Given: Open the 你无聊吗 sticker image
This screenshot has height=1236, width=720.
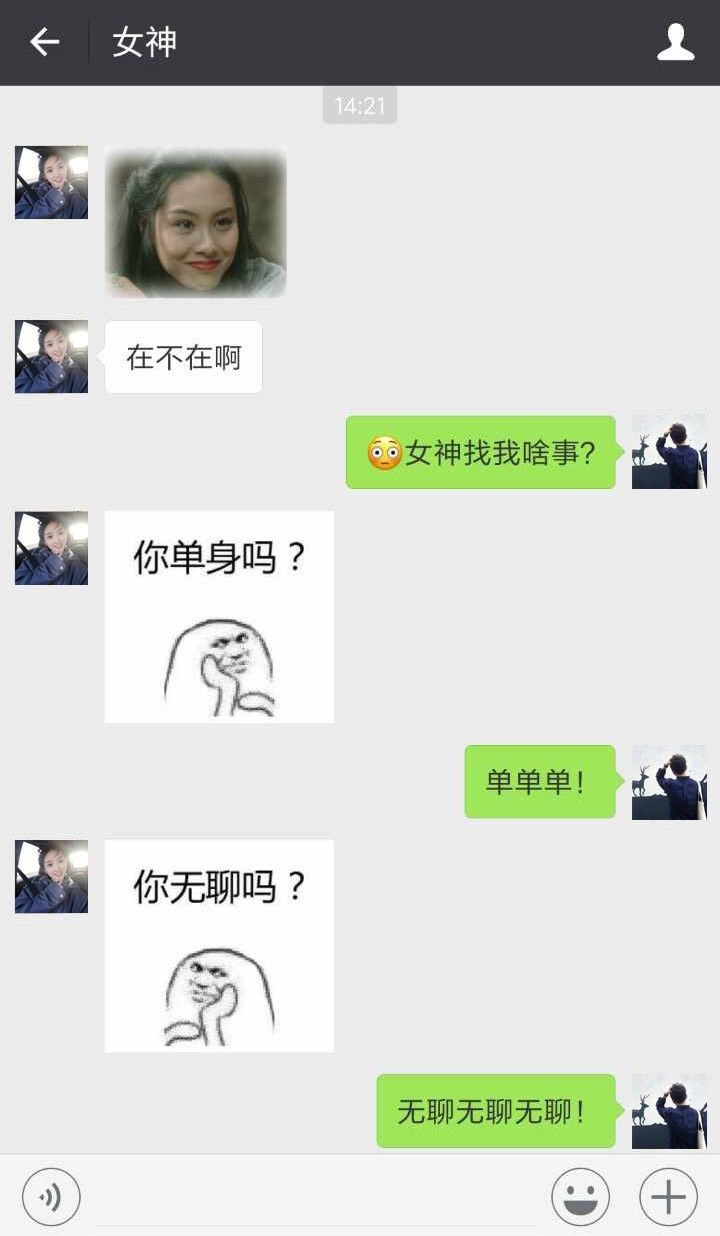Looking at the screenshot, I should coord(219,946).
